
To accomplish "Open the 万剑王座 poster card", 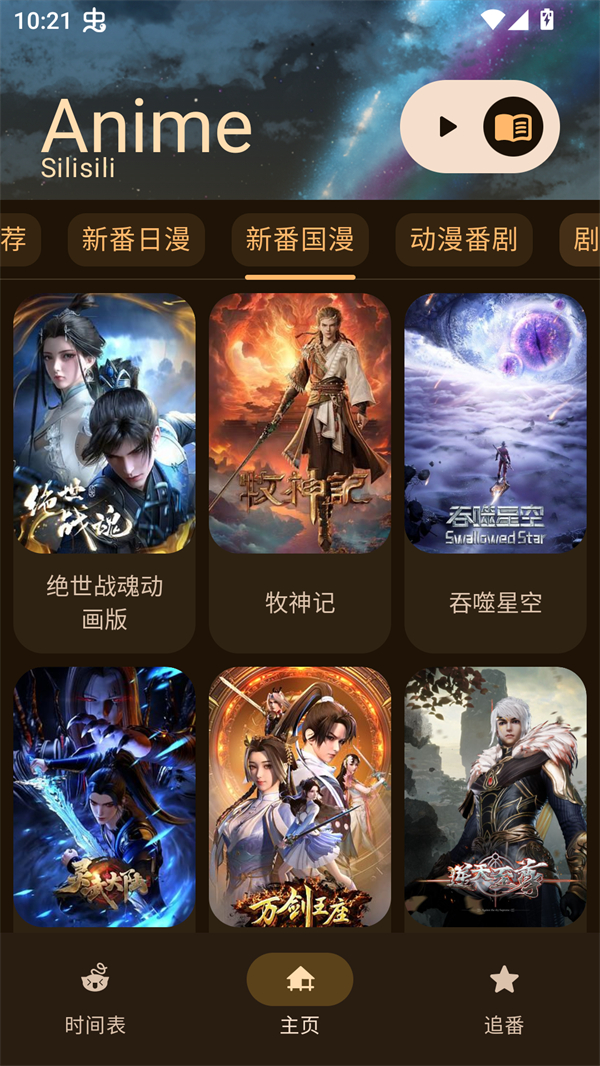I will pyautogui.click(x=300, y=797).
